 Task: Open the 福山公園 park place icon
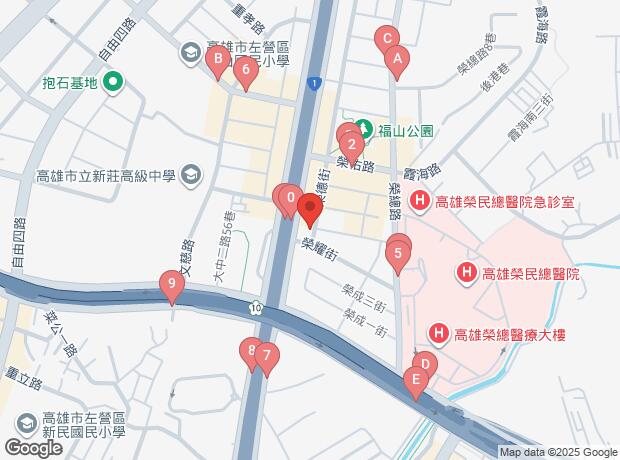pos(365,129)
